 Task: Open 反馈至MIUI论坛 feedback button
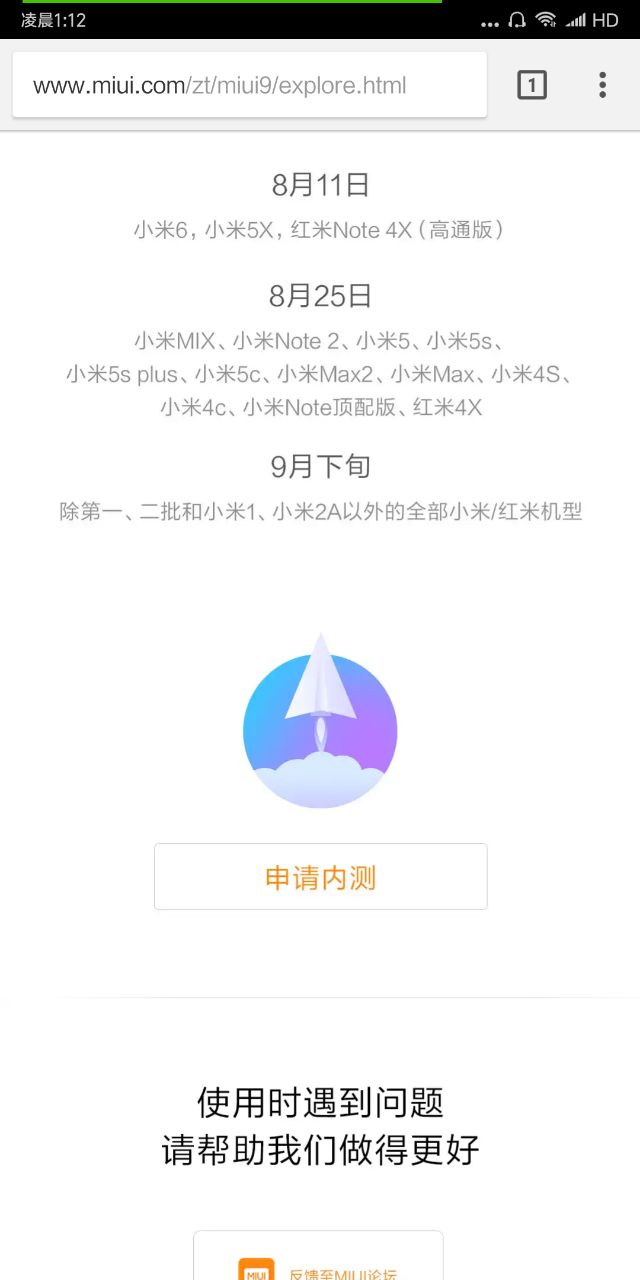[x=318, y=1262]
